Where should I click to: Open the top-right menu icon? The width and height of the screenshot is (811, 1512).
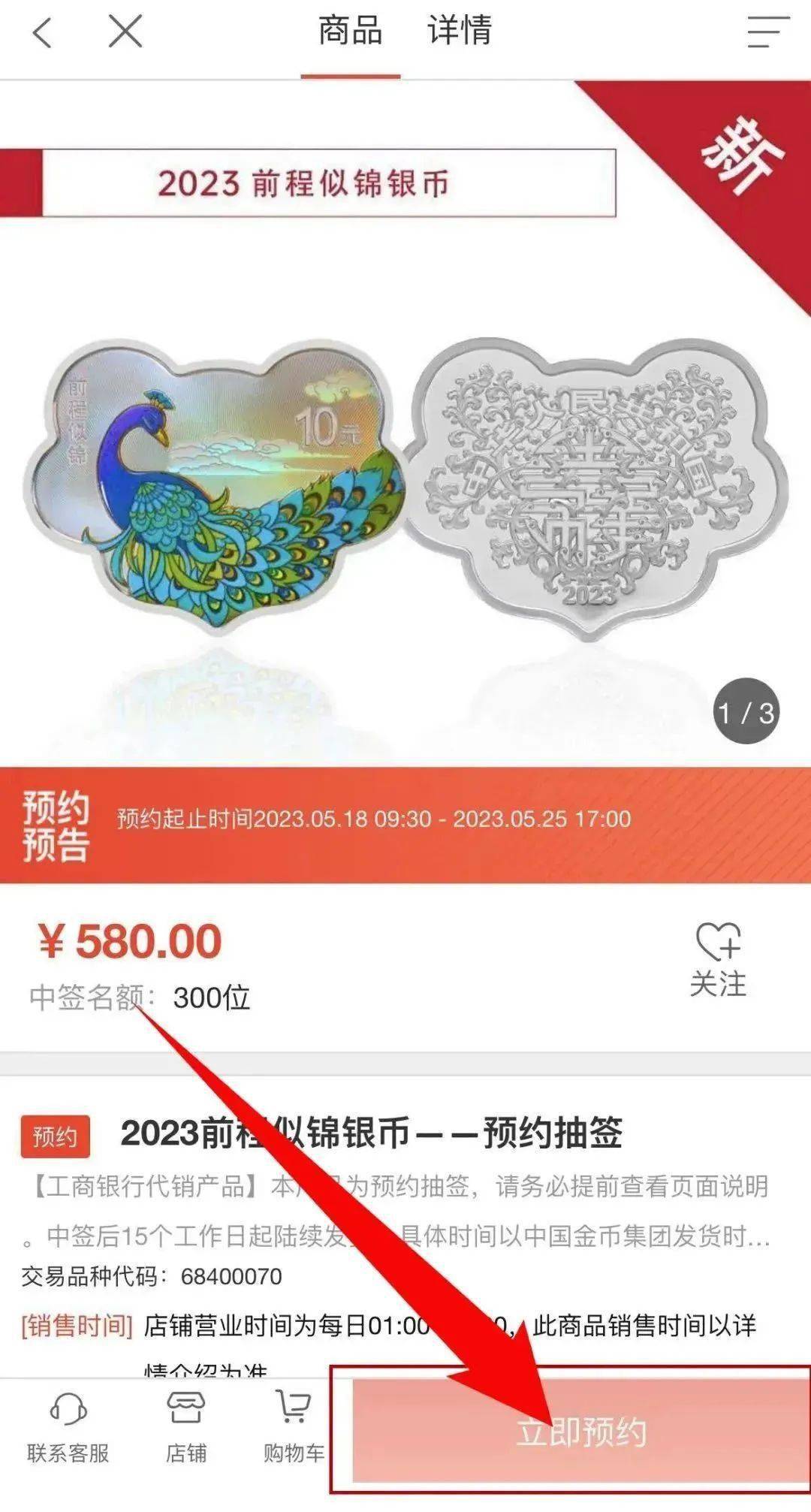pos(767,32)
